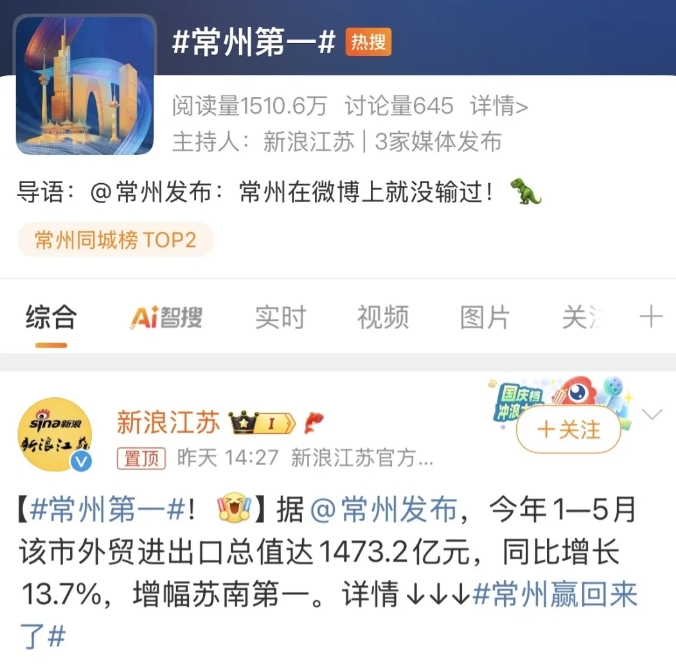Open the @常州发布 mention in the post
This screenshot has height=664, width=676.
tap(384, 509)
